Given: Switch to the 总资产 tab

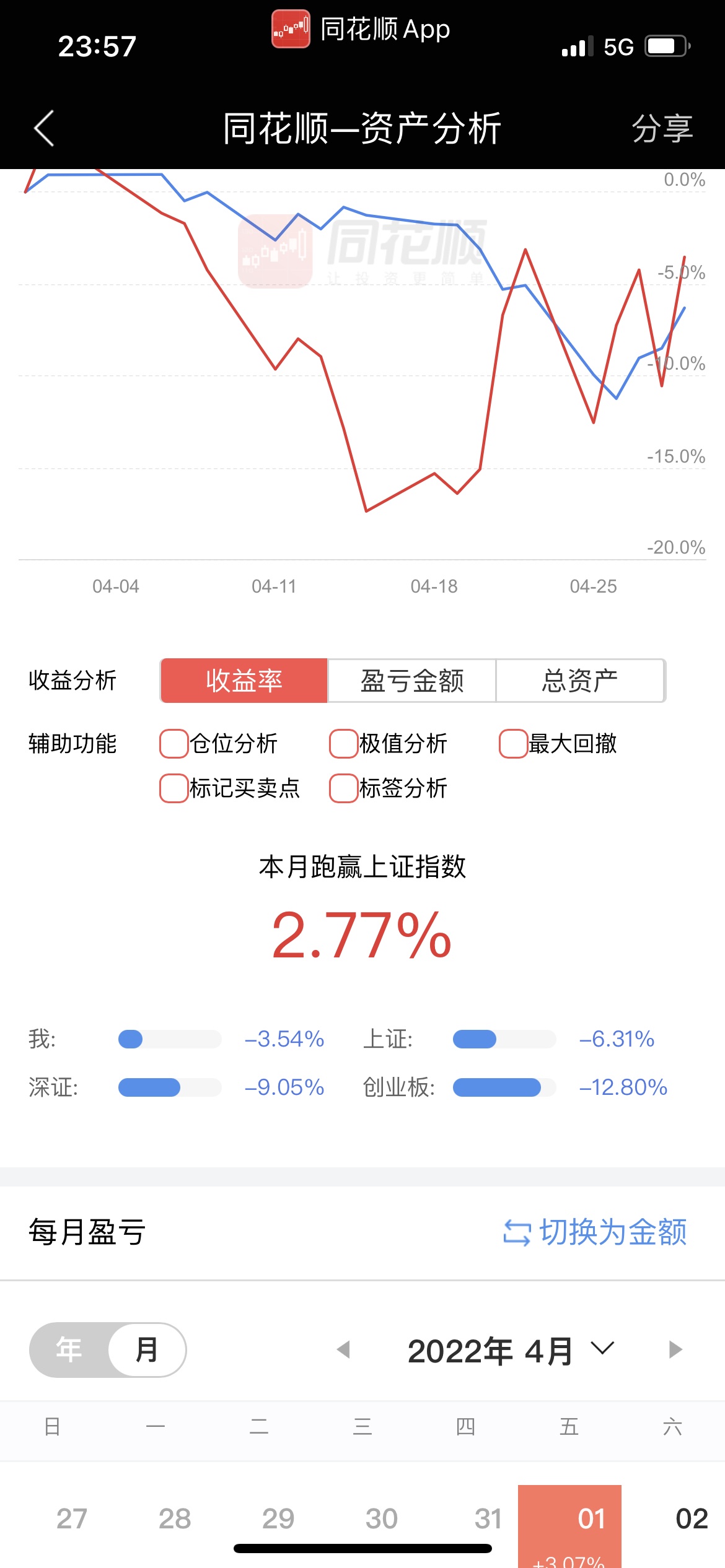Looking at the screenshot, I should tap(580, 681).
